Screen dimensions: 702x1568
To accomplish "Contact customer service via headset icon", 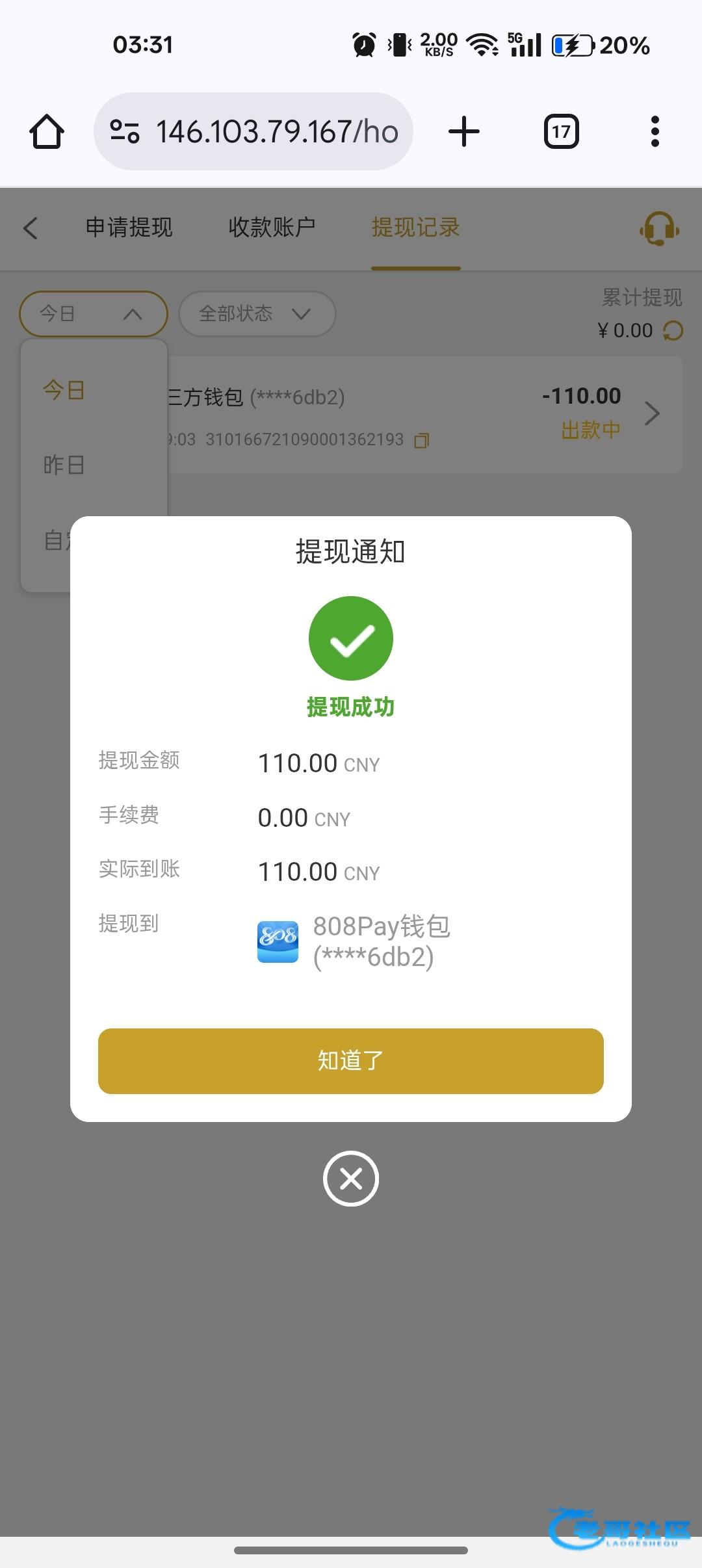I will pos(659,229).
